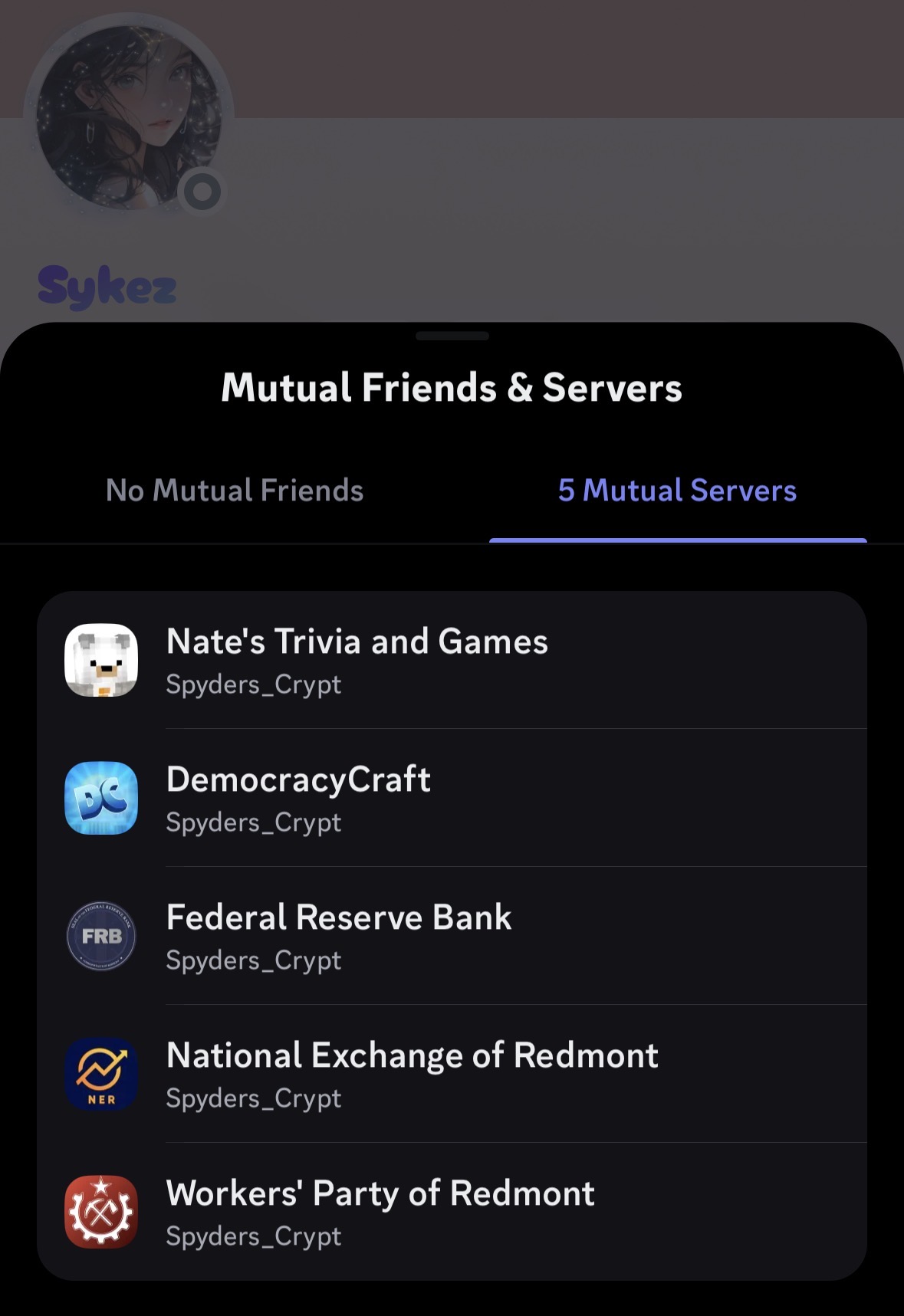View National Exchange of Redmont server
This screenshot has width=904, height=1316.
click(x=452, y=1074)
